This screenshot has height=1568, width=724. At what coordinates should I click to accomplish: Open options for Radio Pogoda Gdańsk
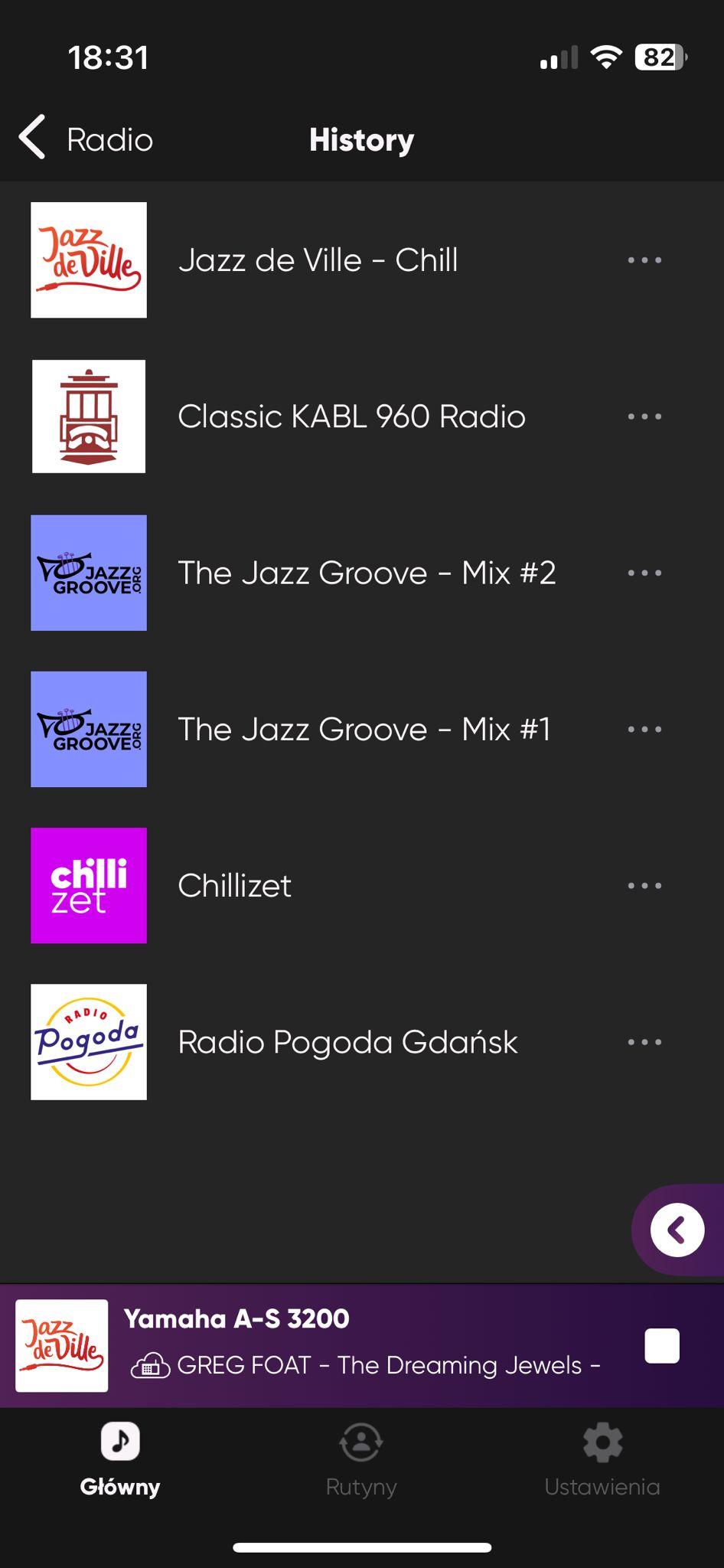[644, 1042]
